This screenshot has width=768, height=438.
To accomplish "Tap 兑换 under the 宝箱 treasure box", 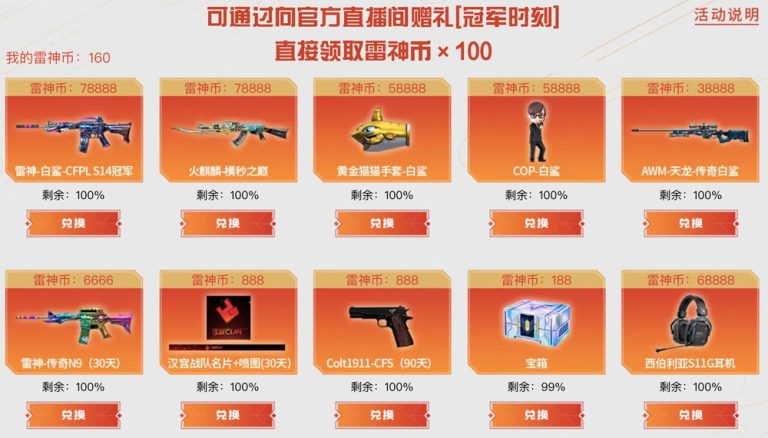I will 535,414.
